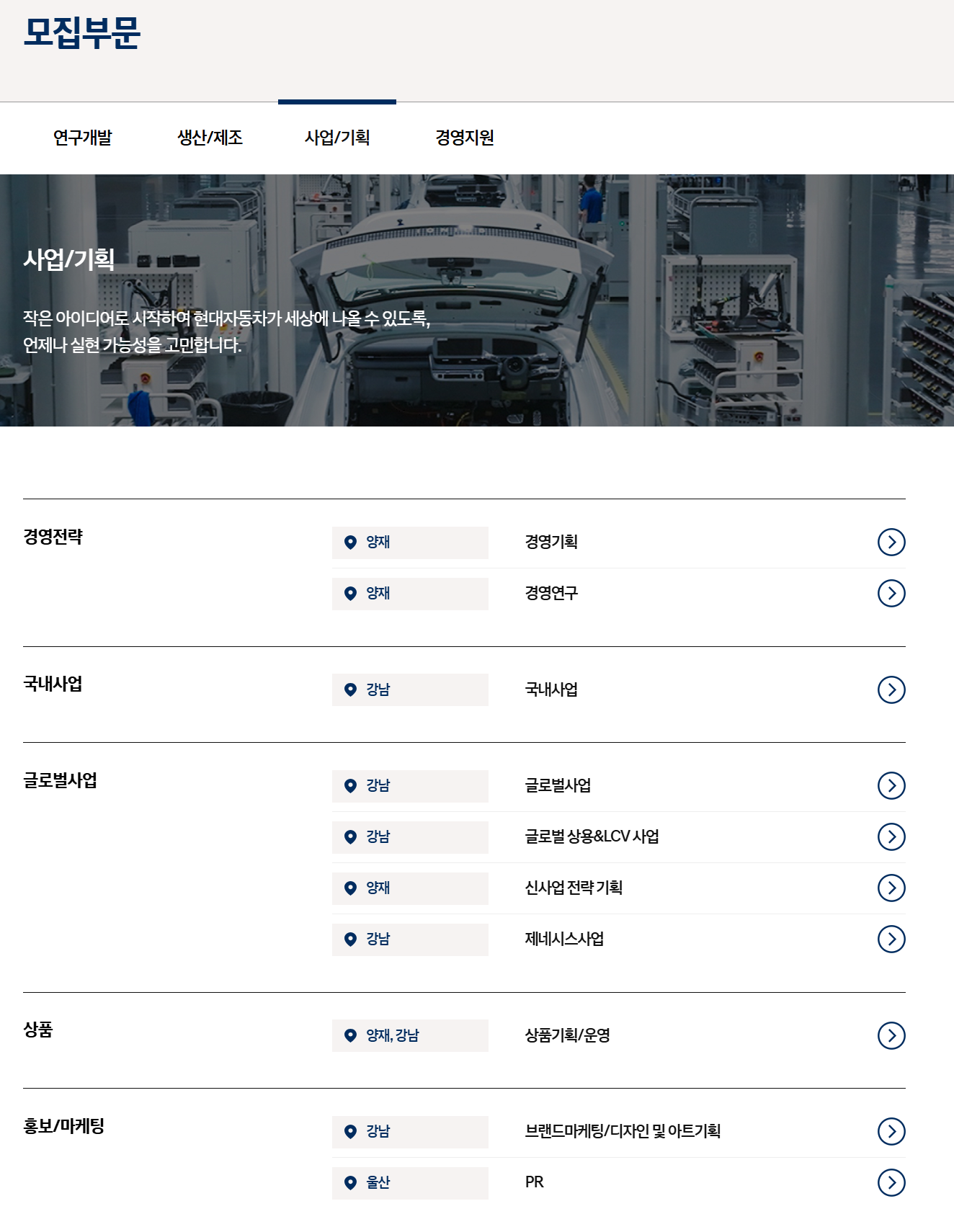
Task: Open the PR listing chevron
Action: coord(893,1182)
